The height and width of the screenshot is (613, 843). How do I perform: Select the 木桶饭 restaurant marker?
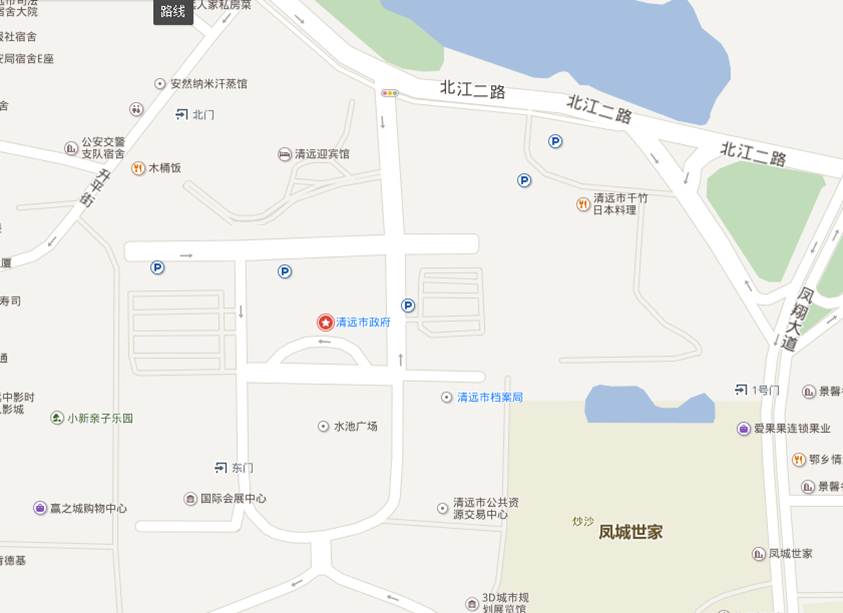[138, 168]
